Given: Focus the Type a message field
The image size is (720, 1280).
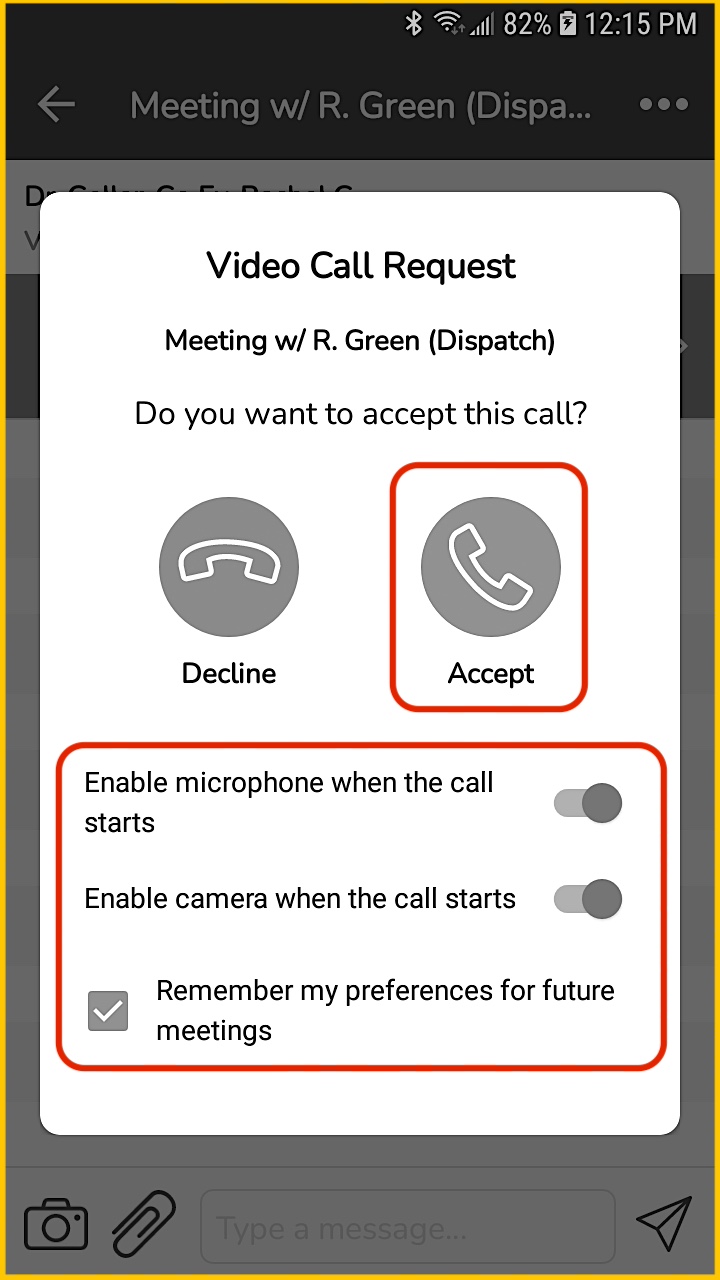Looking at the screenshot, I should [x=407, y=1226].
